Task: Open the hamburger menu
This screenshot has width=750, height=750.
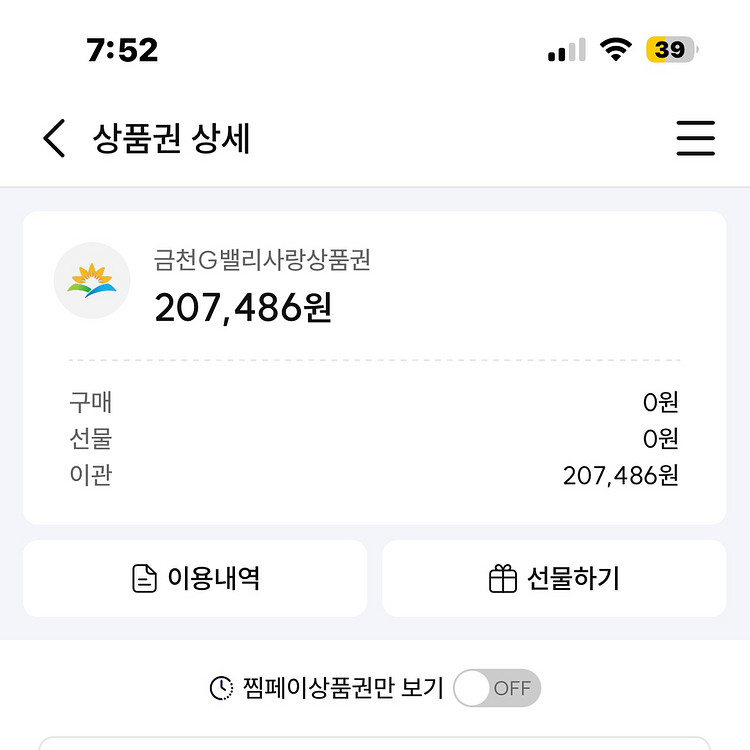Action: point(695,138)
